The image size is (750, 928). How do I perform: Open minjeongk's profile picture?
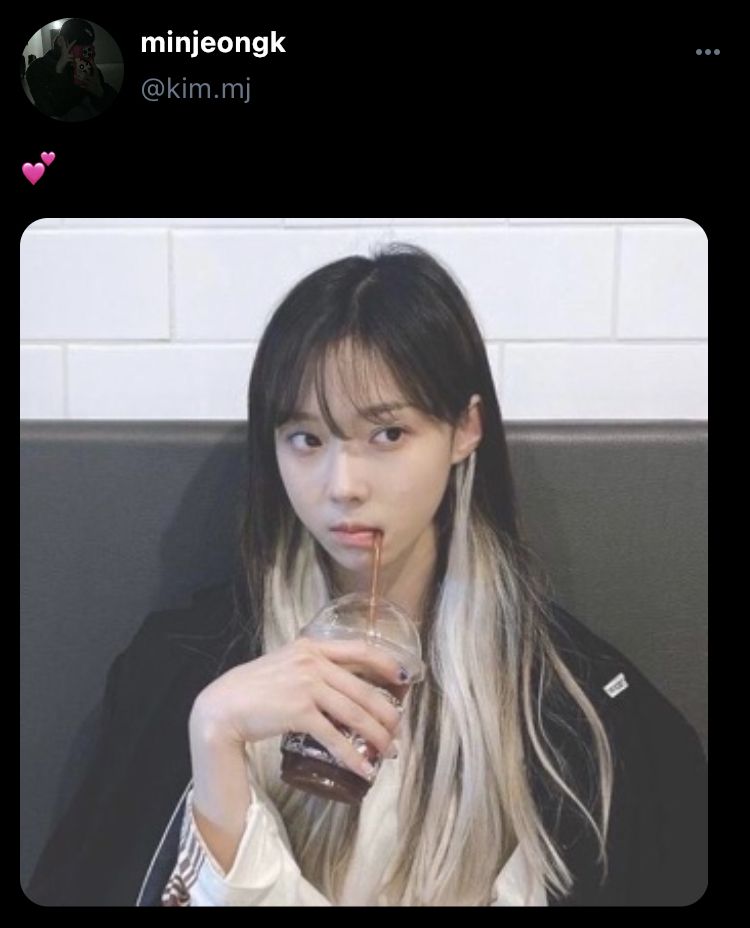coord(72,70)
